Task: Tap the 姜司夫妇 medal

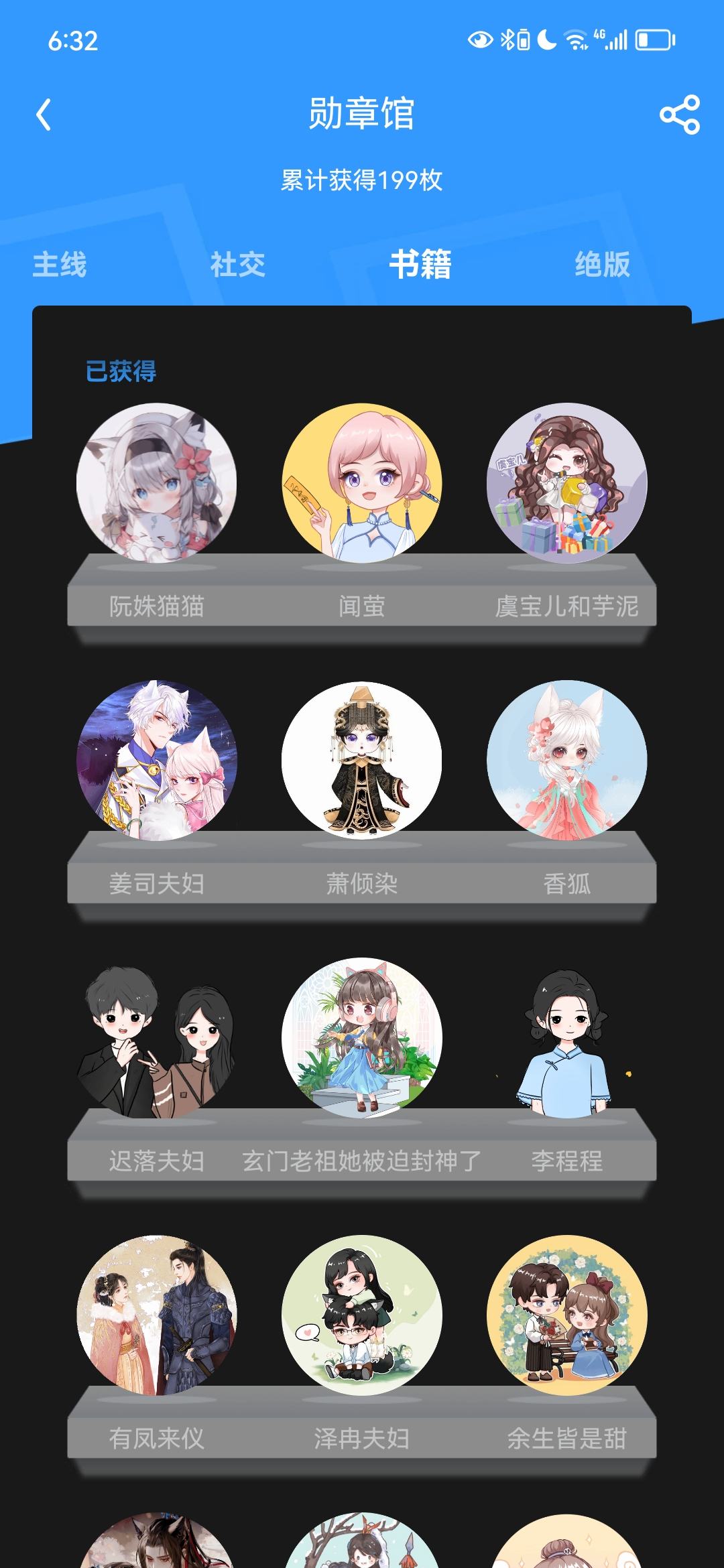Action: tap(157, 761)
